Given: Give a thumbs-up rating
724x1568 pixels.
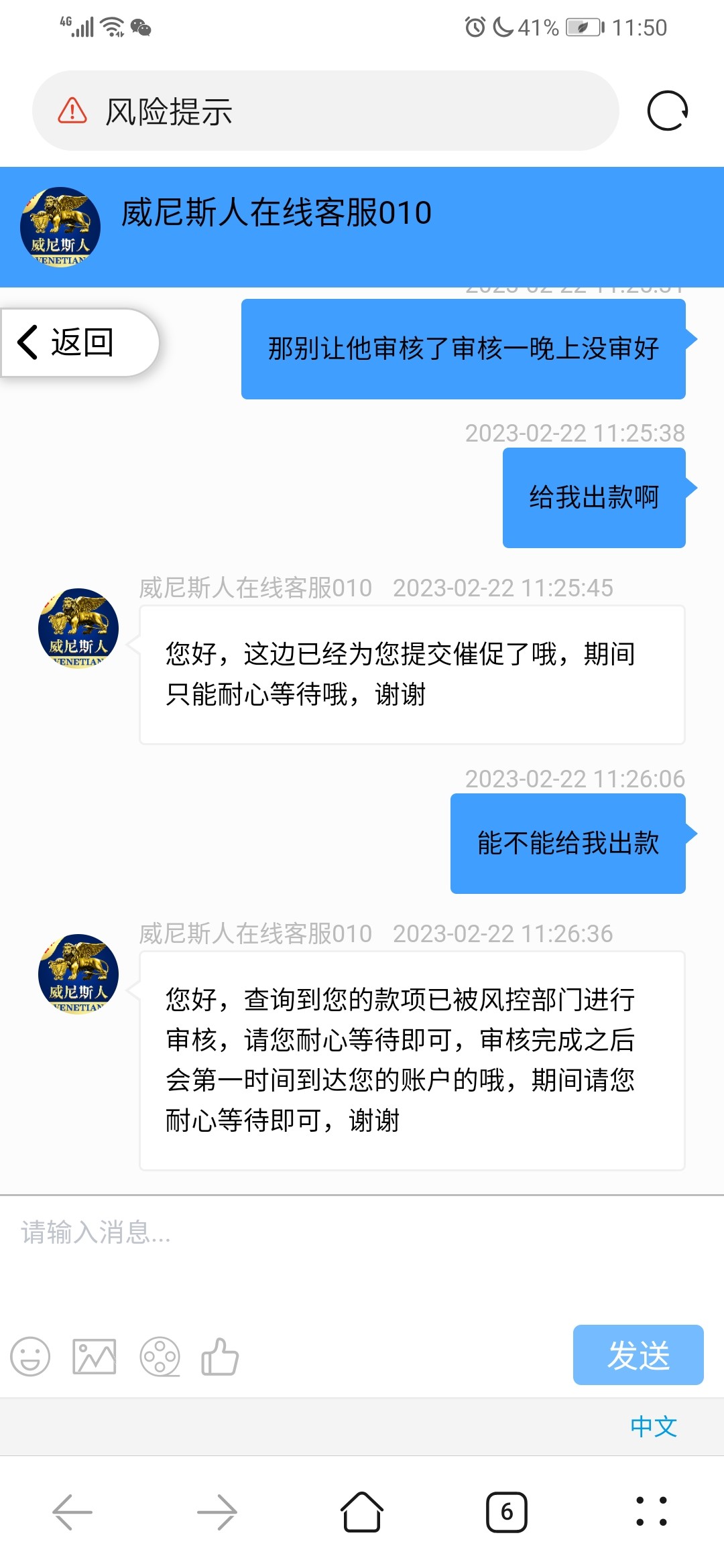Looking at the screenshot, I should (220, 1357).
